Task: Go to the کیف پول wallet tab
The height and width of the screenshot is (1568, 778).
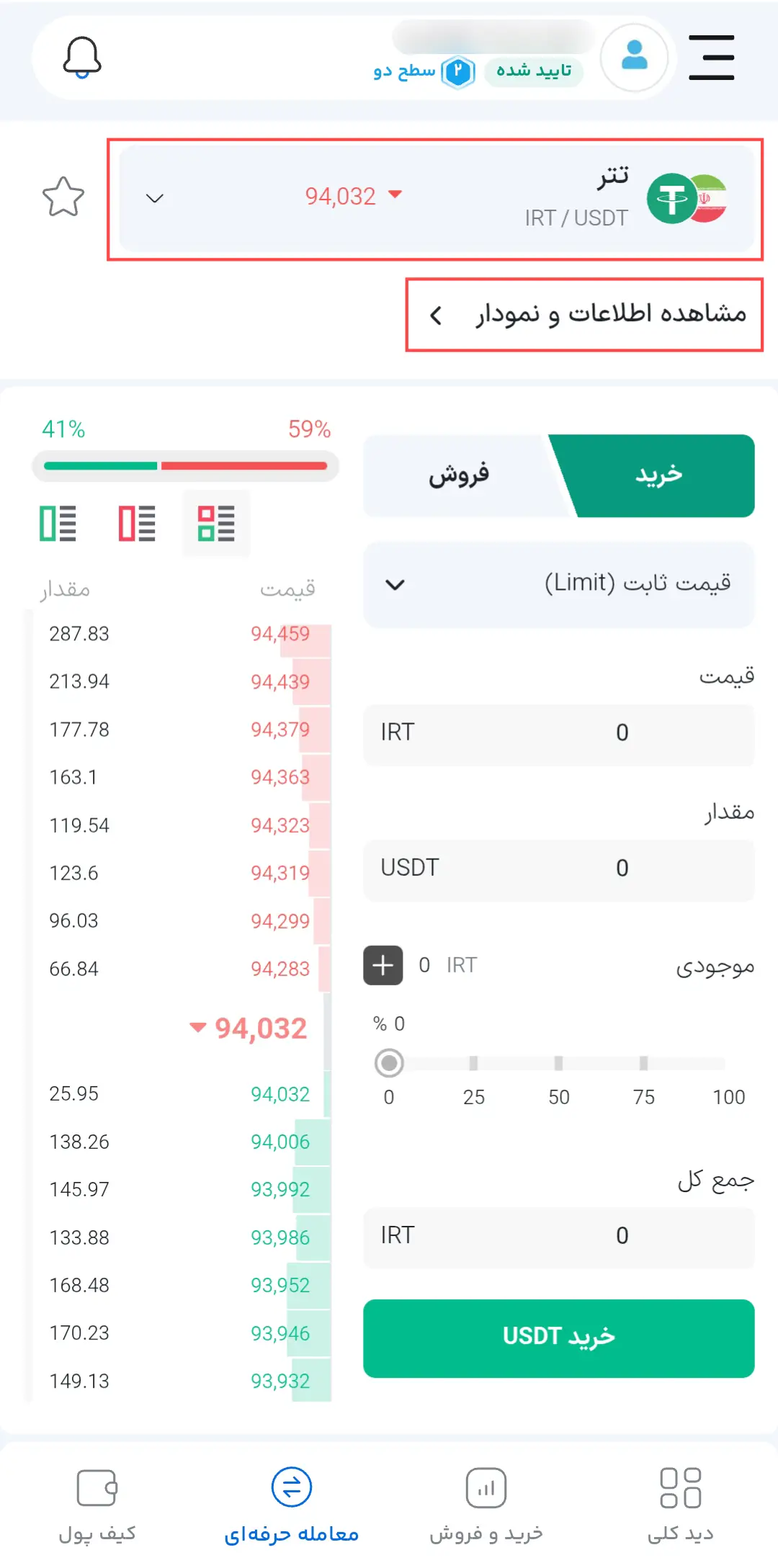Action: tap(97, 1505)
